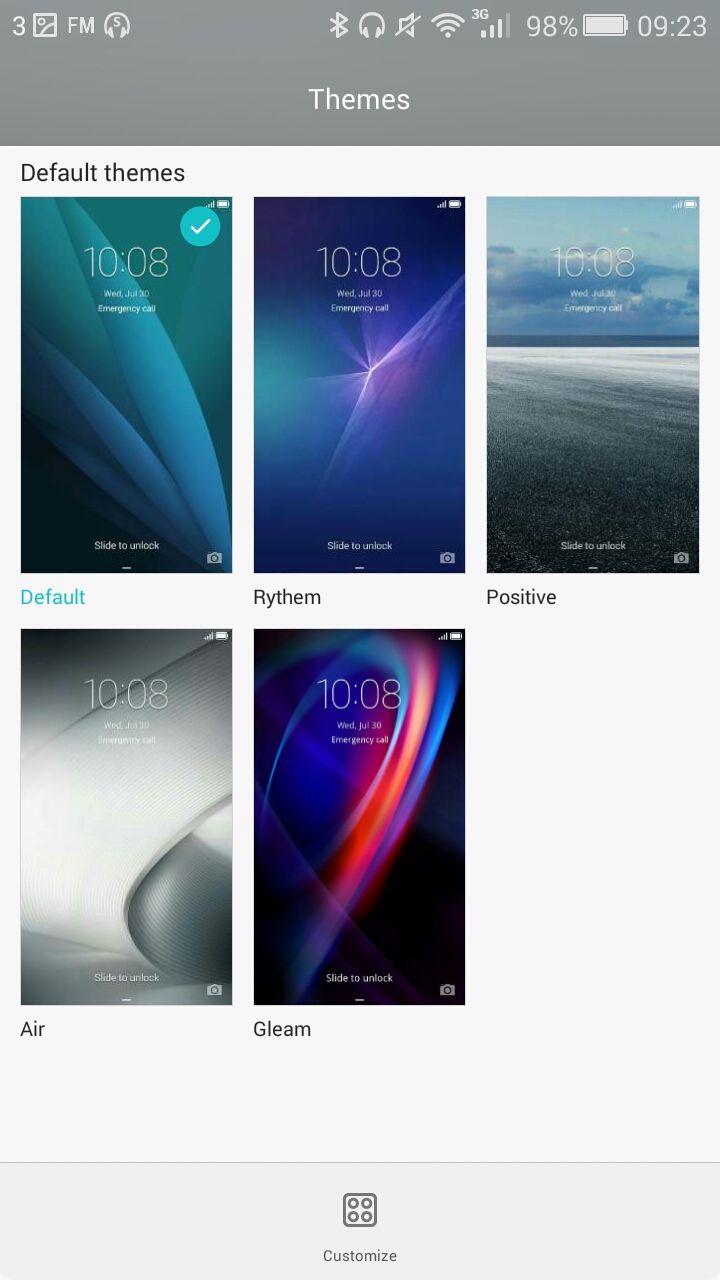Screen dimensions: 720x1280
Task: Open the Air theme preview
Action: pos(126,816)
